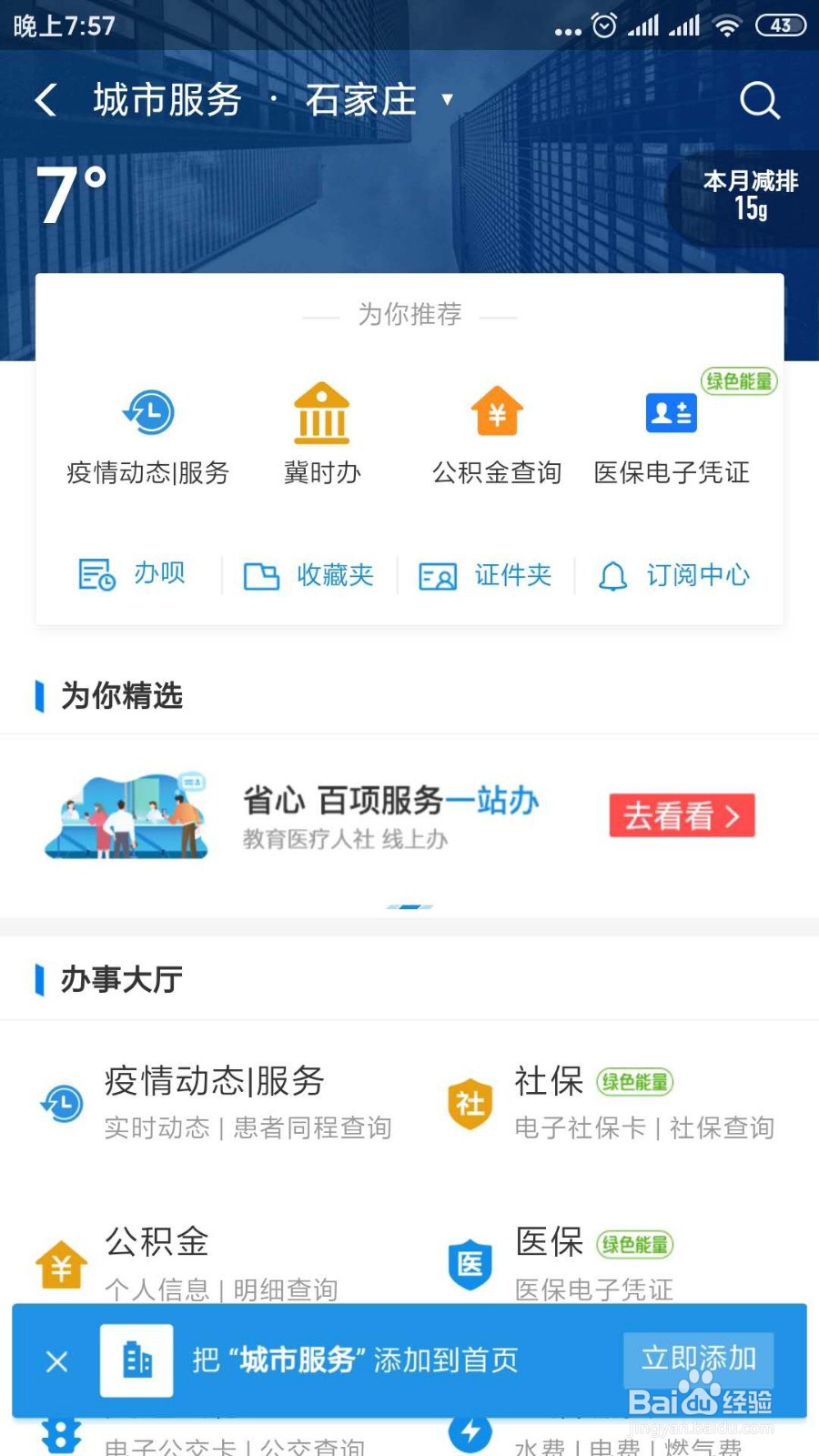The height and width of the screenshot is (1456, 819).
Task: Go back with the left arrow
Action: pyautogui.click(x=45, y=99)
